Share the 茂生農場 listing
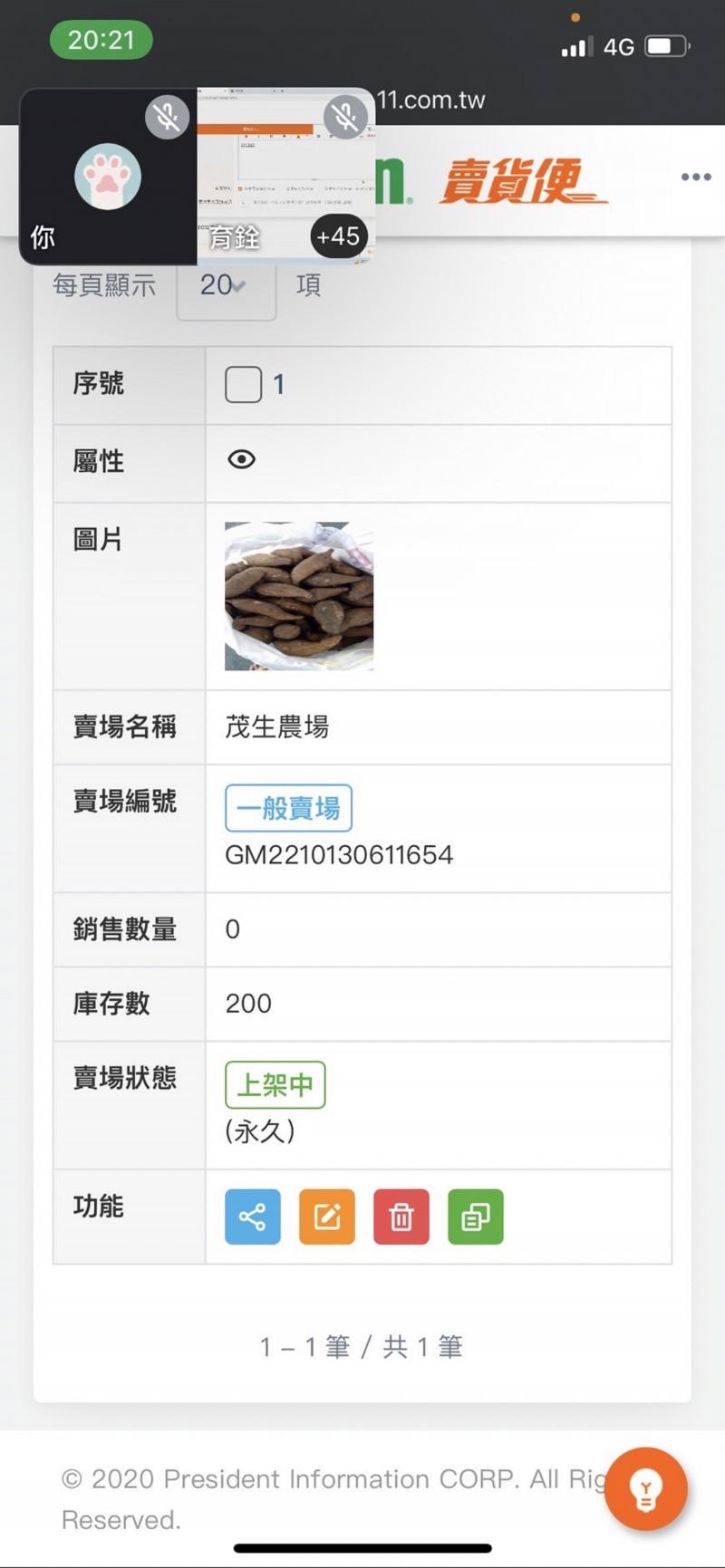The height and width of the screenshot is (1568, 725). [252, 1217]
